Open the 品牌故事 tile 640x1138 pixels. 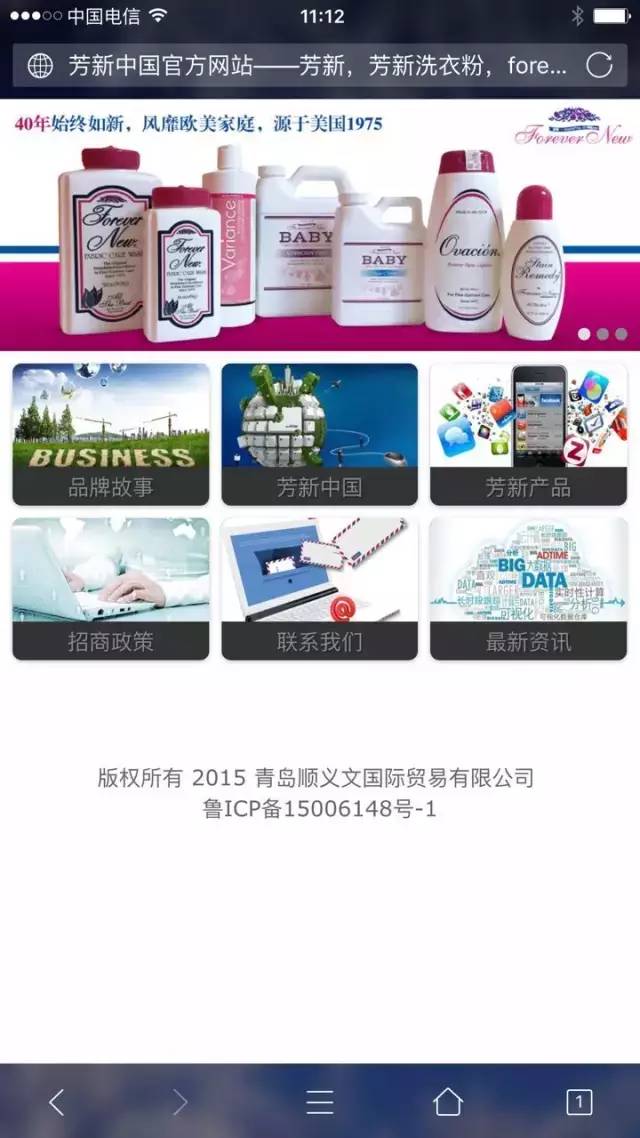[x=111, y=434]
